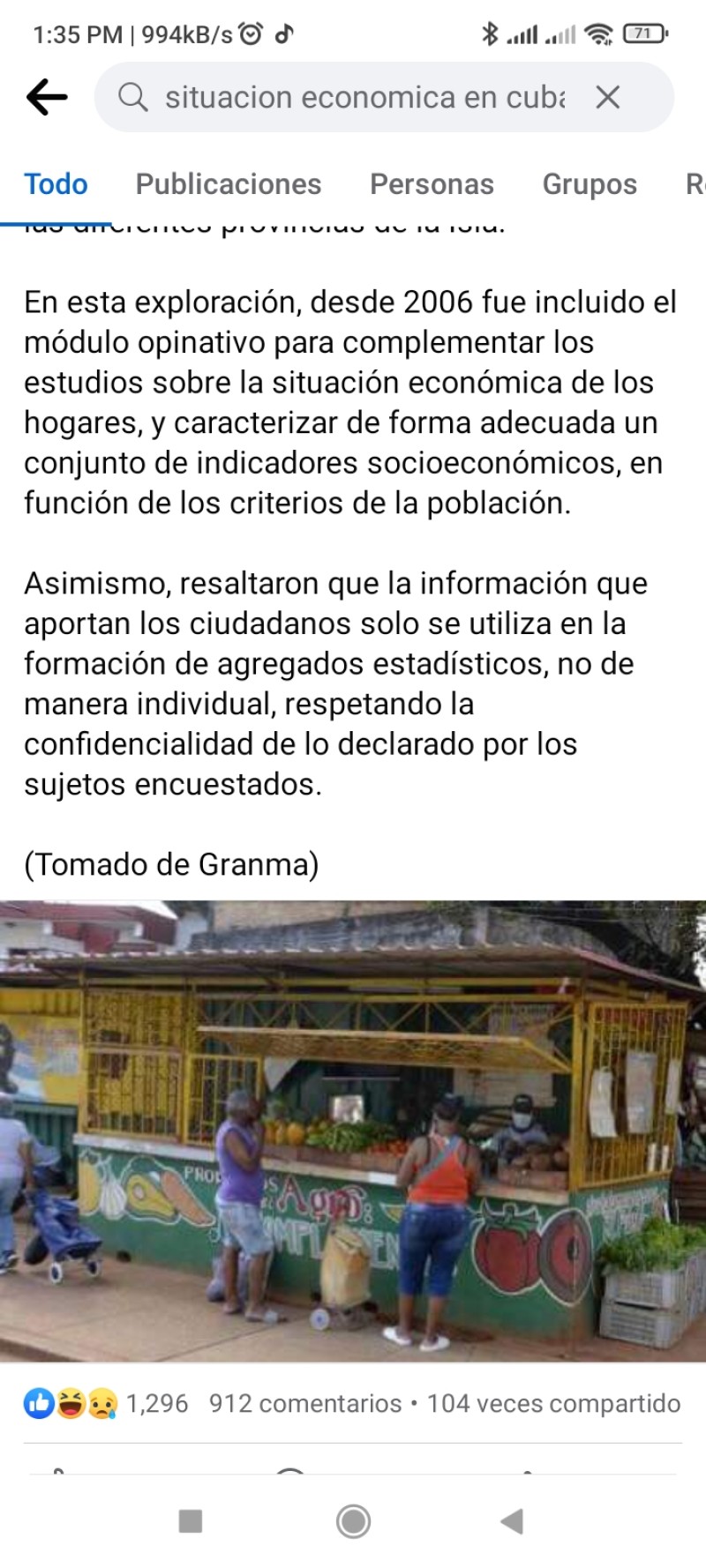The width and height of the screenshot is (706, 1568).
Task: Switch to the Grupos tab
Action: tap(589, 184)
